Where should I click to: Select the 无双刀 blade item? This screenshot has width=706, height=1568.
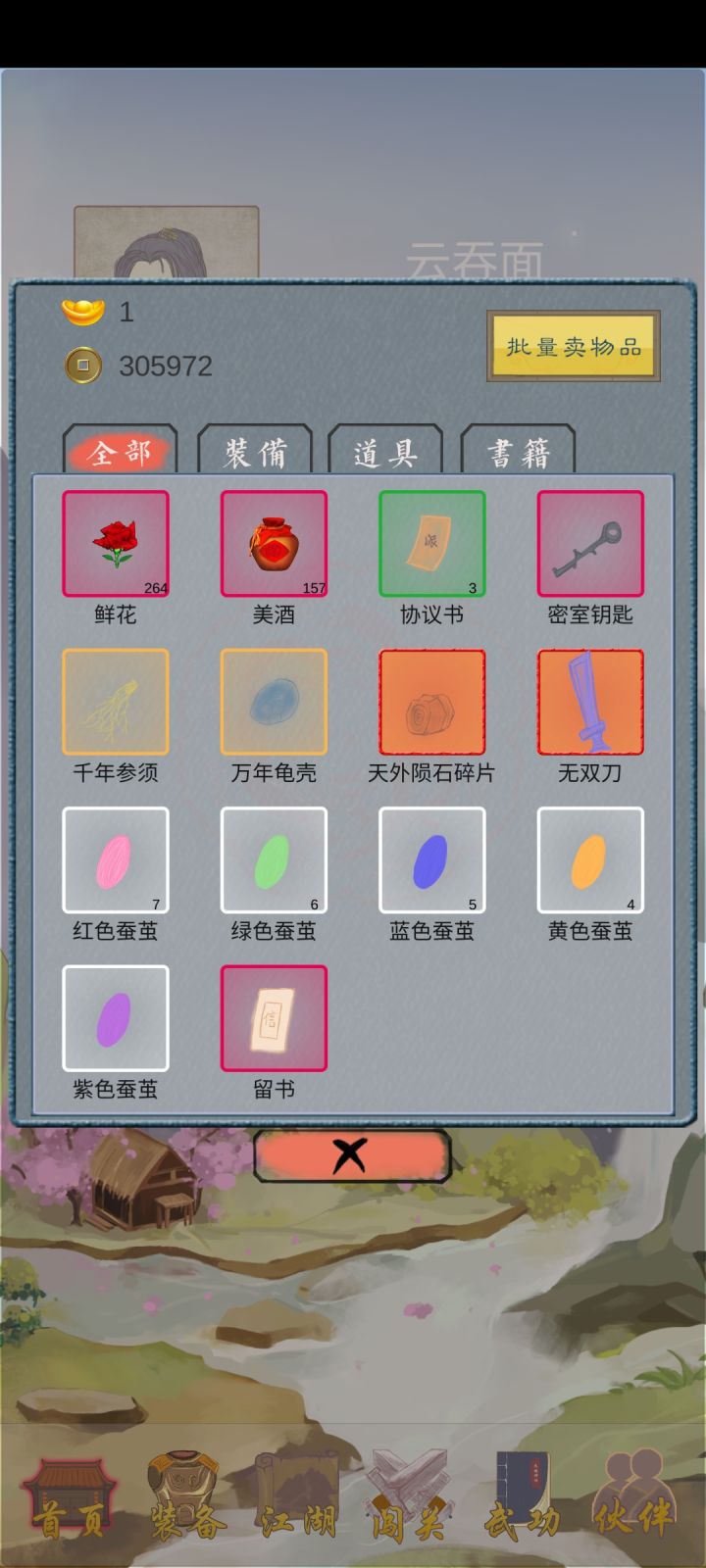tap(589, 702)
